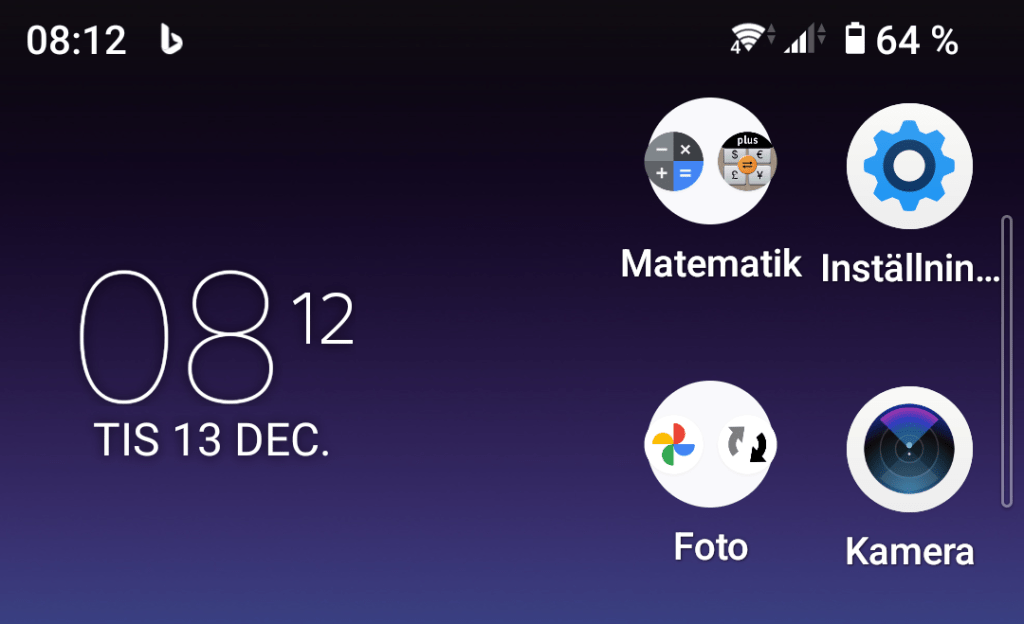Start the Kamera app
Viewport: 1024px width, 624px height.
pos(909,449)
